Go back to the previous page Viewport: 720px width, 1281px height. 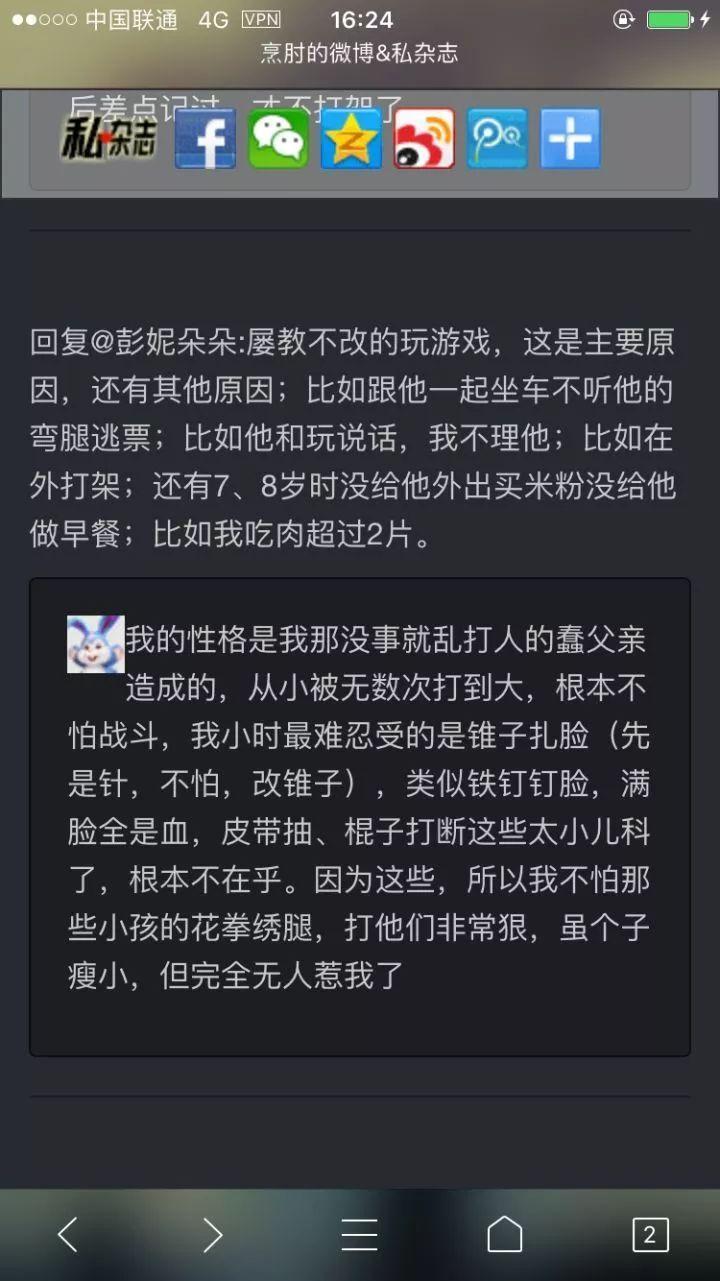pyautogui.click(x=68, y=1235)
